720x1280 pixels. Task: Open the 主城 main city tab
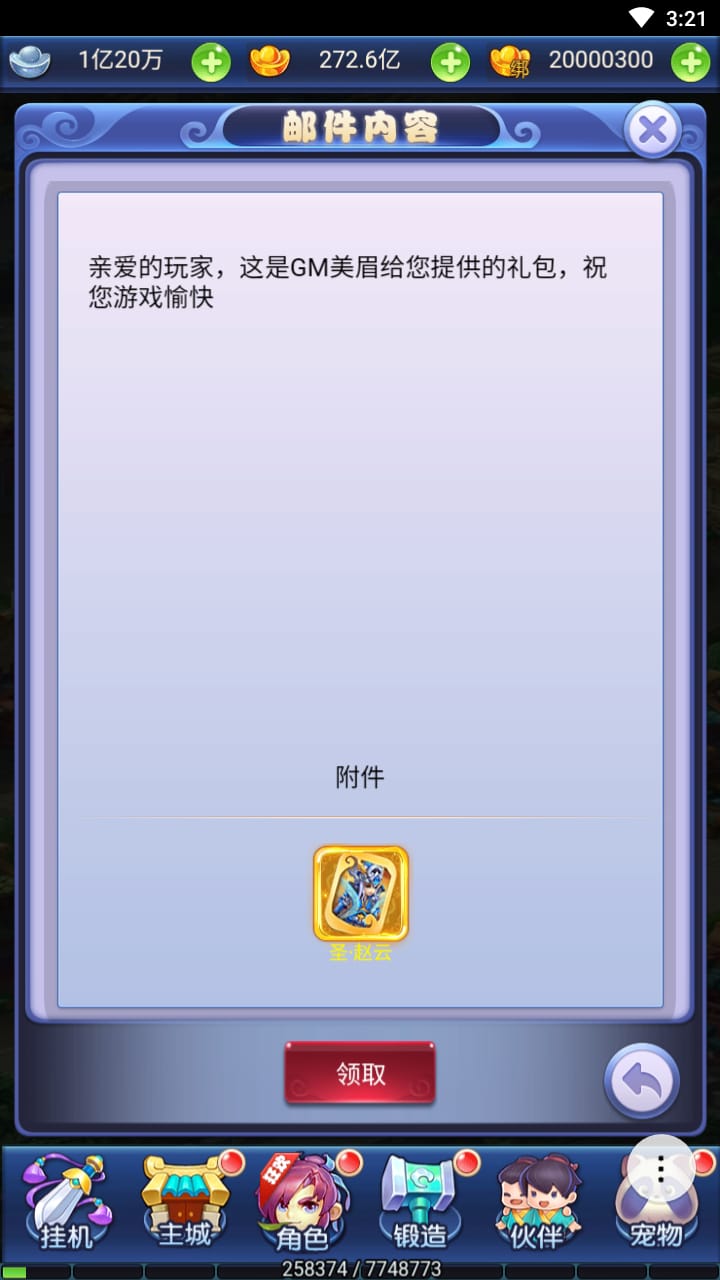[185, 1203]
